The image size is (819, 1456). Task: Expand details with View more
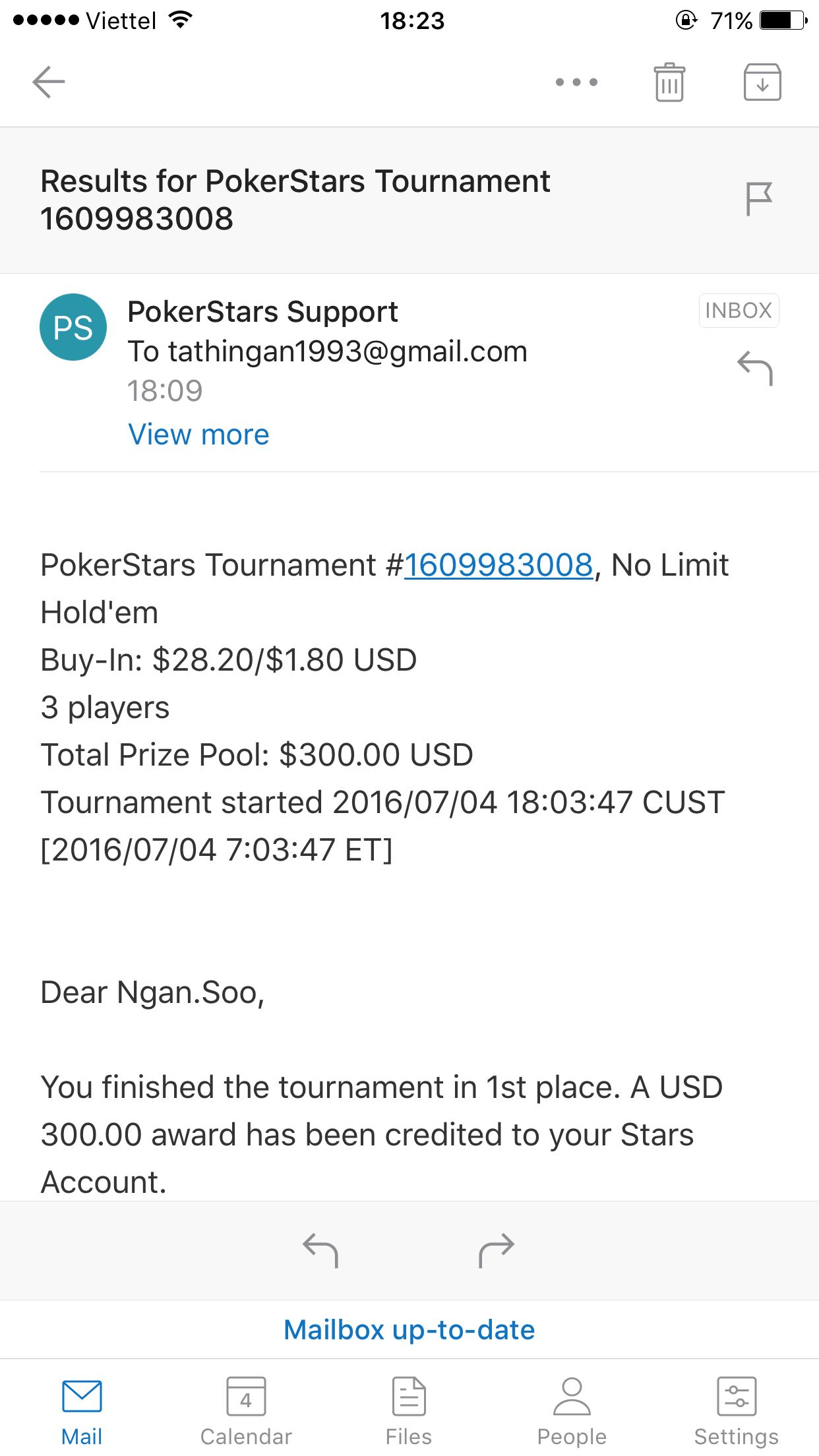tap(198, 435)
